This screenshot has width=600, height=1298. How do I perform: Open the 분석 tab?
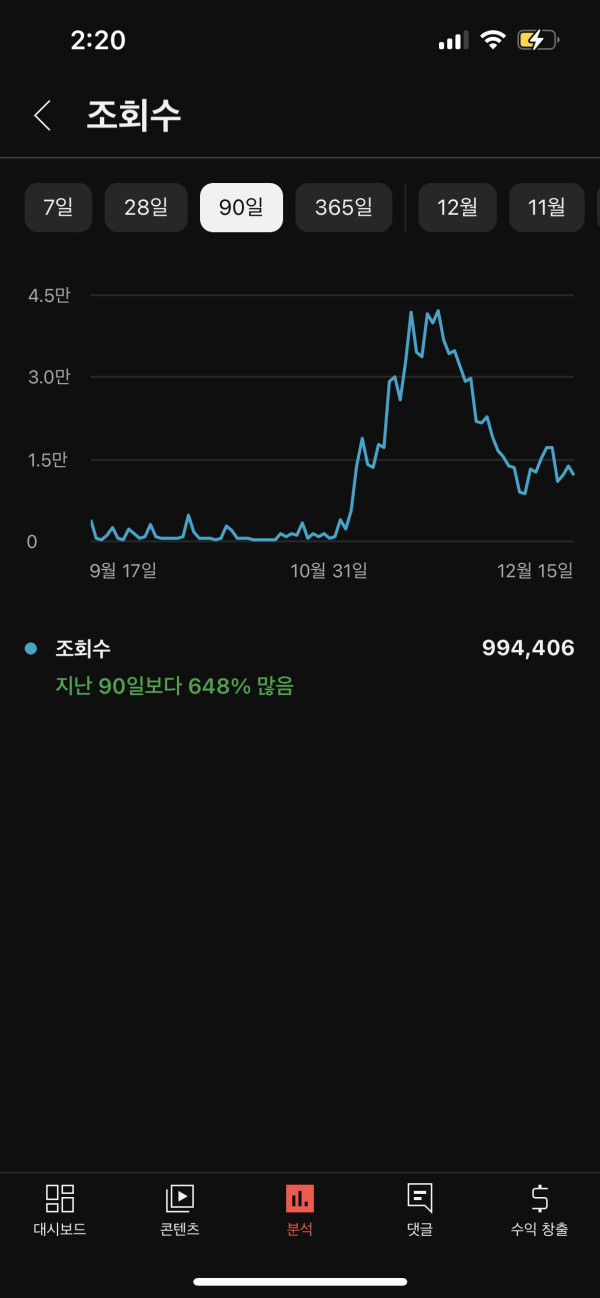[x=299, y=1210]
